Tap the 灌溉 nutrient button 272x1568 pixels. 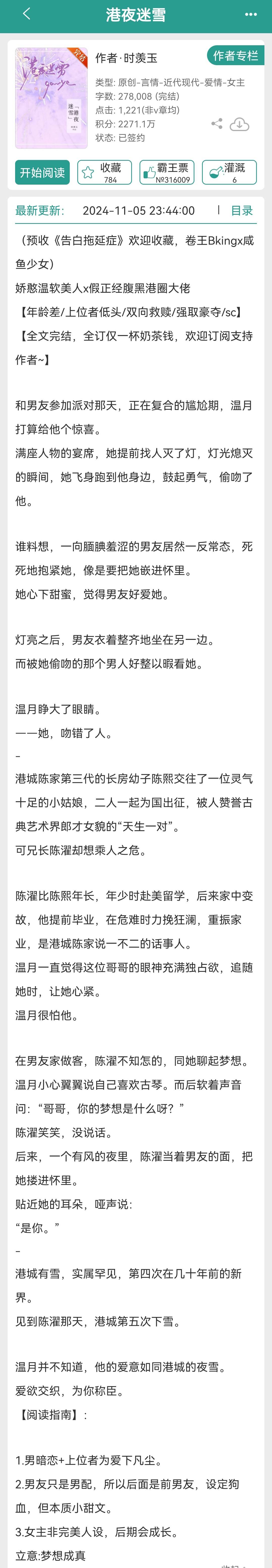coord(229,173)
